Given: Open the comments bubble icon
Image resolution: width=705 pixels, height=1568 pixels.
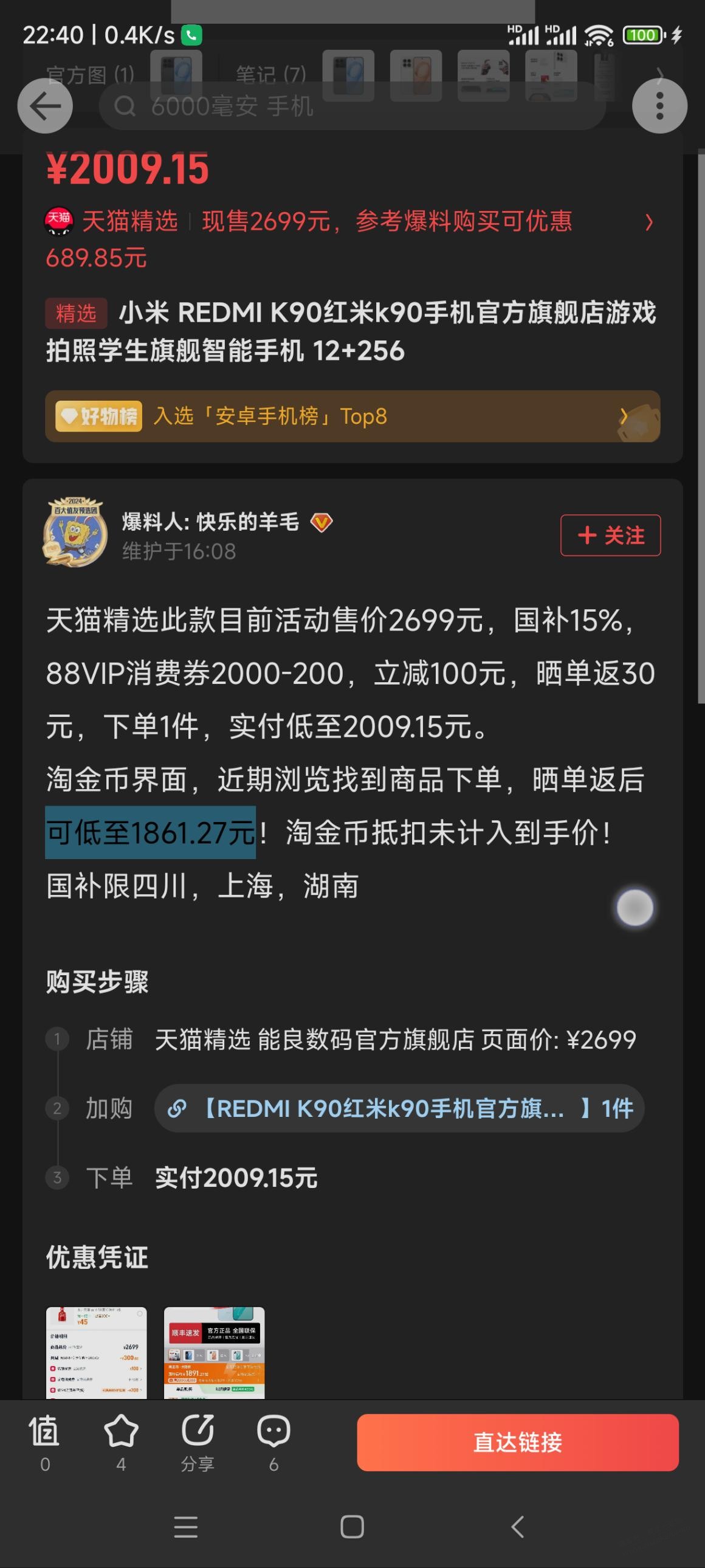Looking at the screenshot, I should click(x=273, y=1442).
